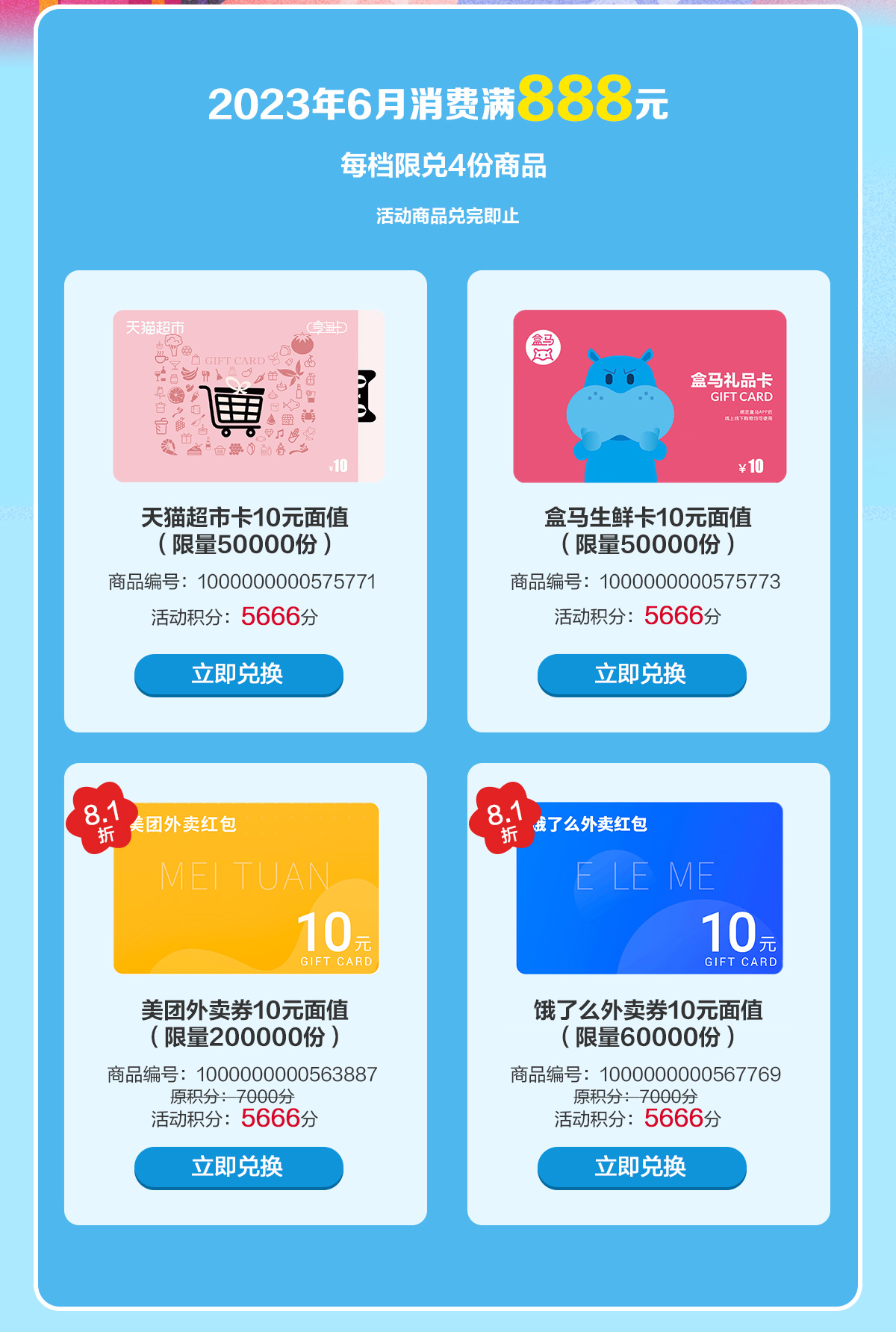This screenshot has height=1332, width=896.
Task: Open the 饿了么外卖红包 card image
Action: (x=650, y=888)
